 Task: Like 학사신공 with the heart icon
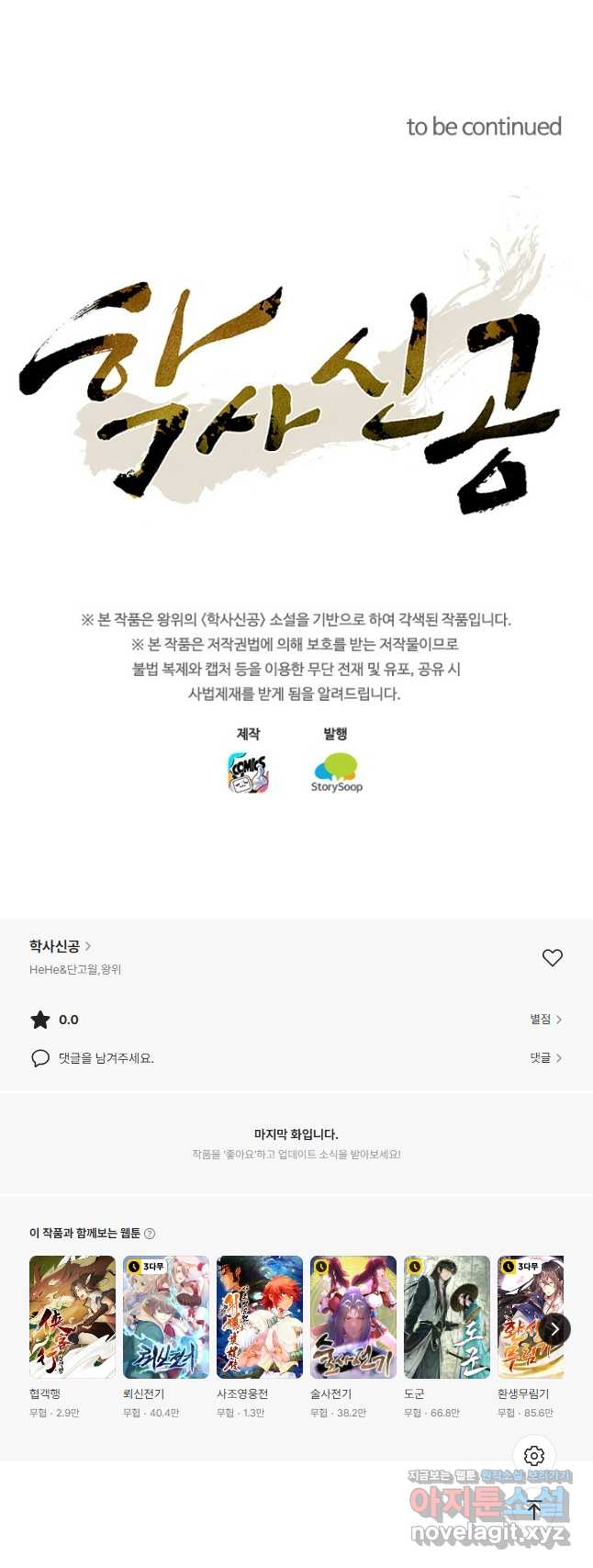(552, 957)
